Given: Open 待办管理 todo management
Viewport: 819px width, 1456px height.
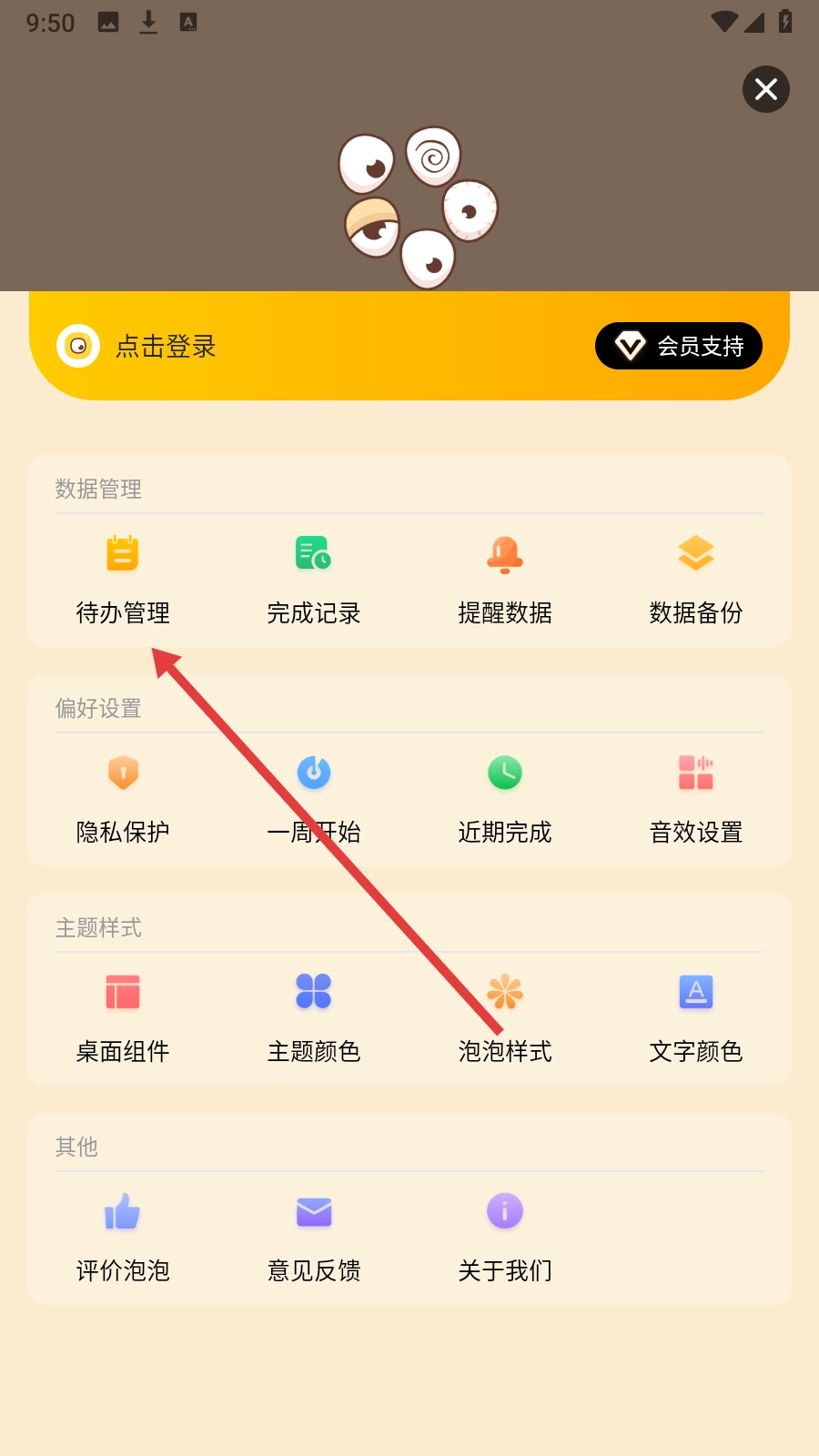Looking at the screenshot, I should (x=123, y=579).
